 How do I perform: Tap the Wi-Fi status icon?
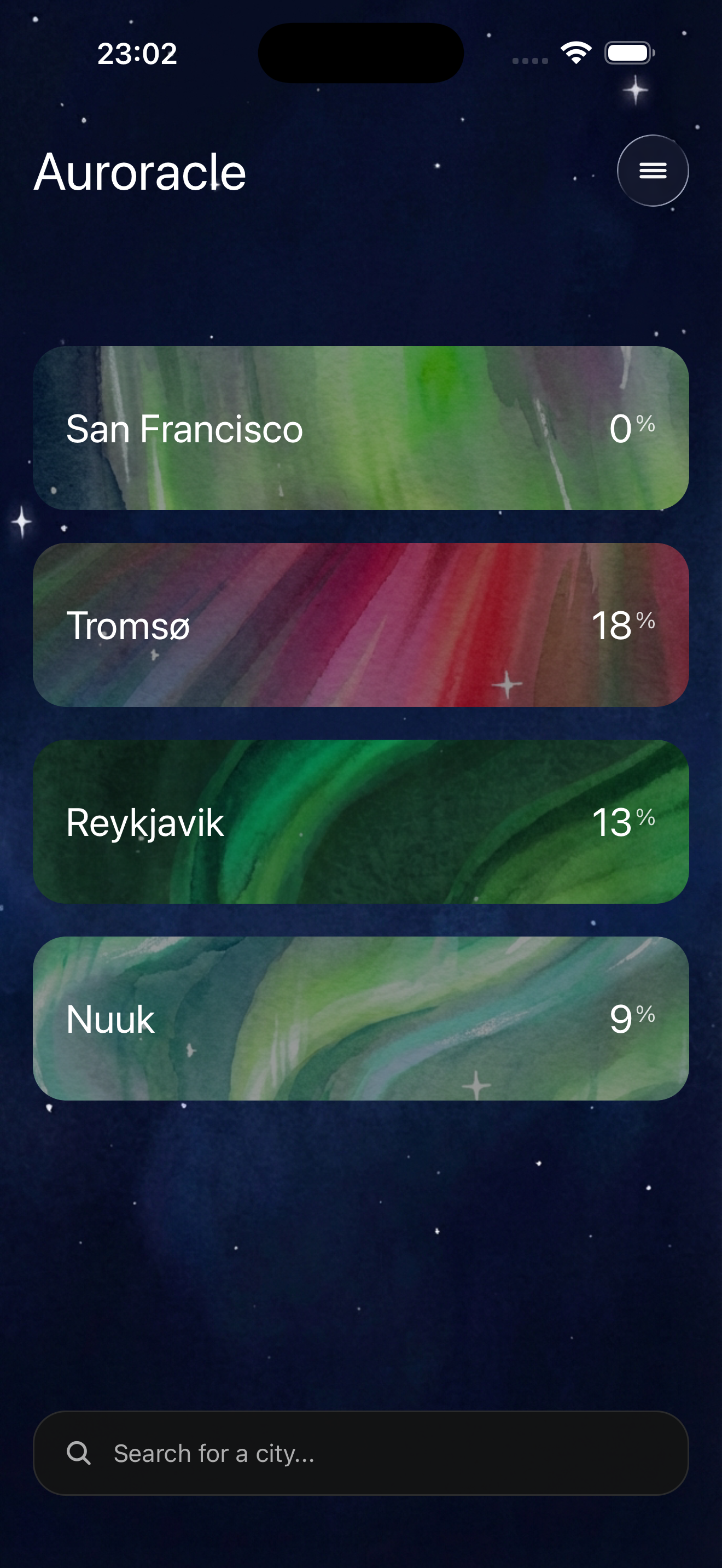coord(575,52)
